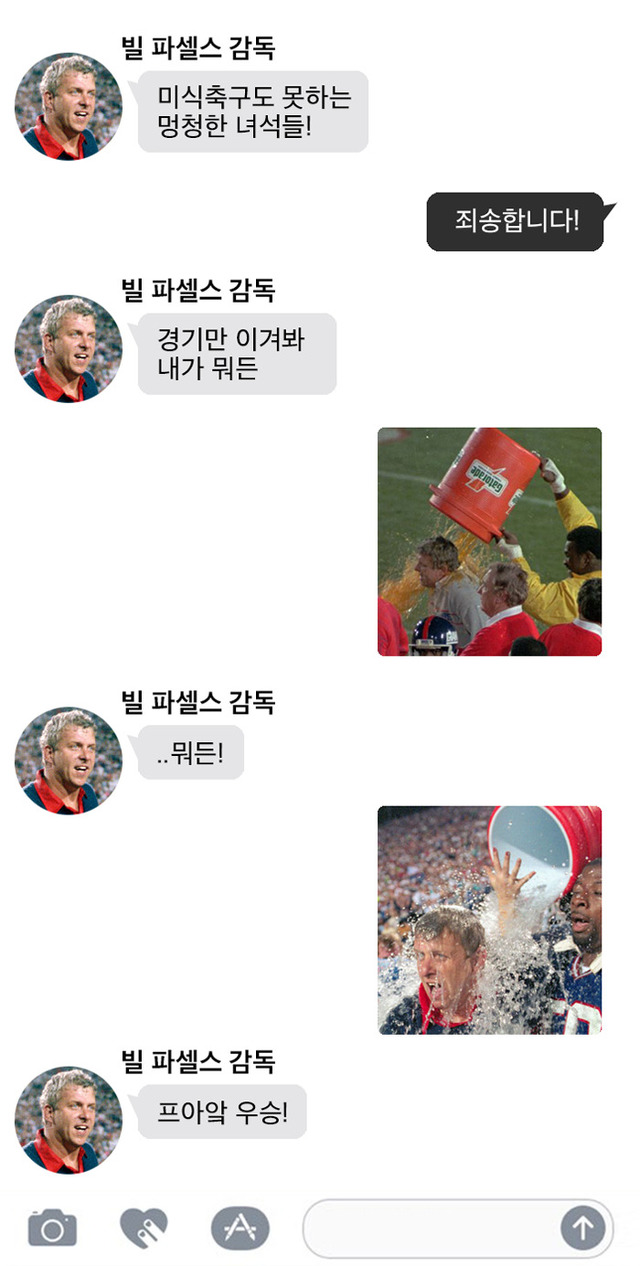Focus the message text field
The height and width of the screenshot is (1266, 640).
point(430,1228)
